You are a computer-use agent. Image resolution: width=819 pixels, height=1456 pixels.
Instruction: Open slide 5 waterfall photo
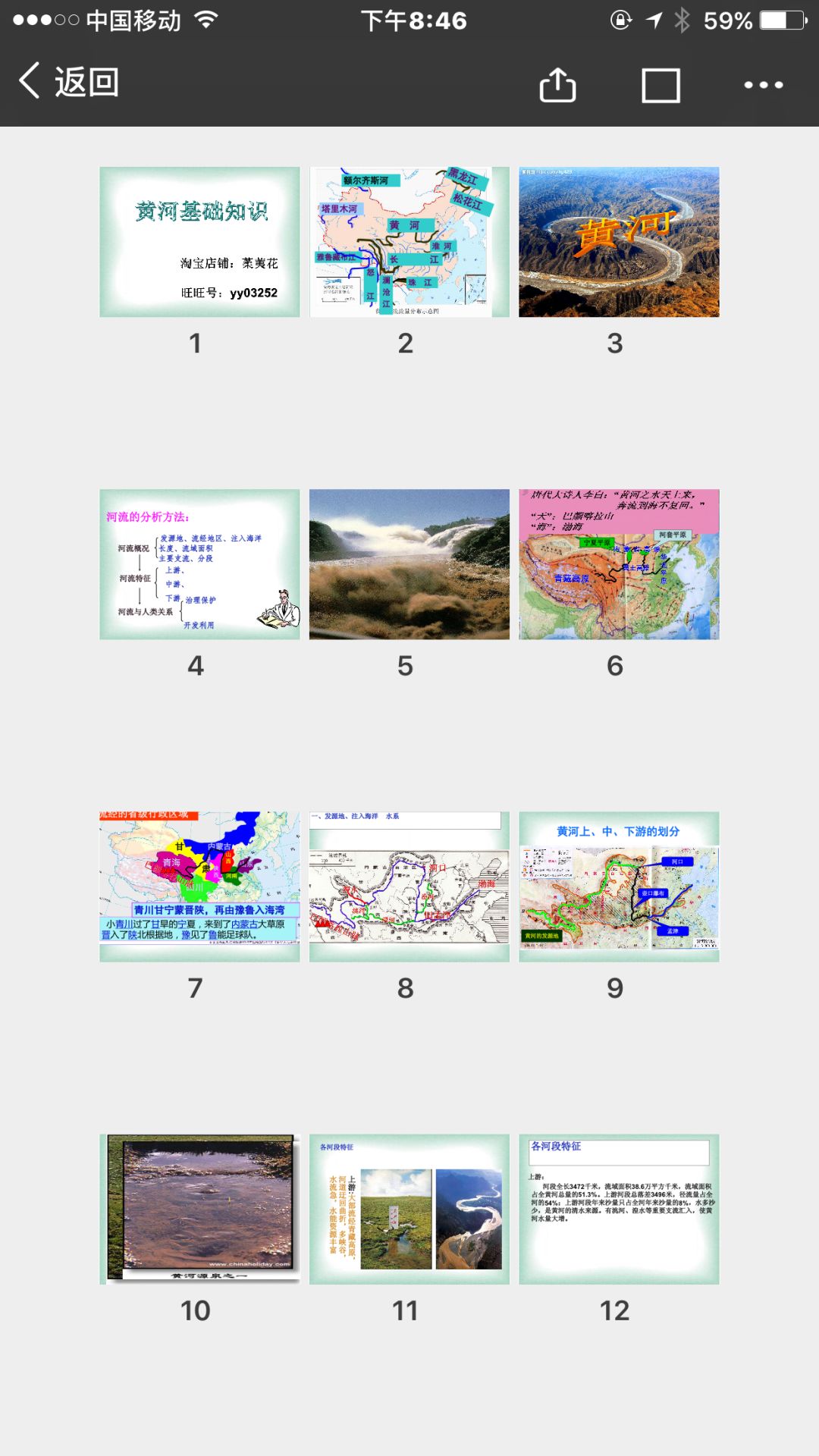[x=409, y=564]
